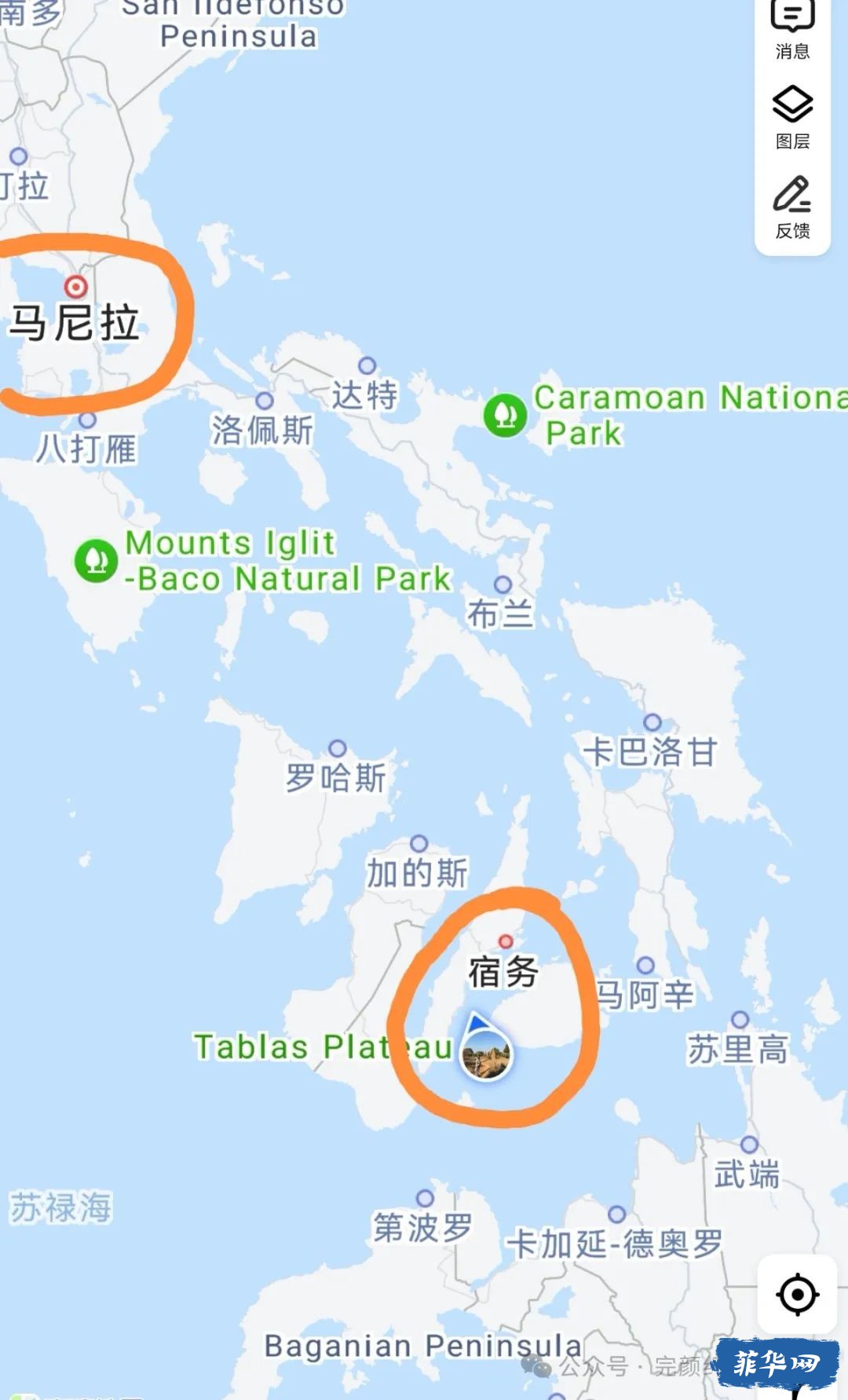Select the Caramoan National Park marker
848x1400 pixels.
pos(505,415)
